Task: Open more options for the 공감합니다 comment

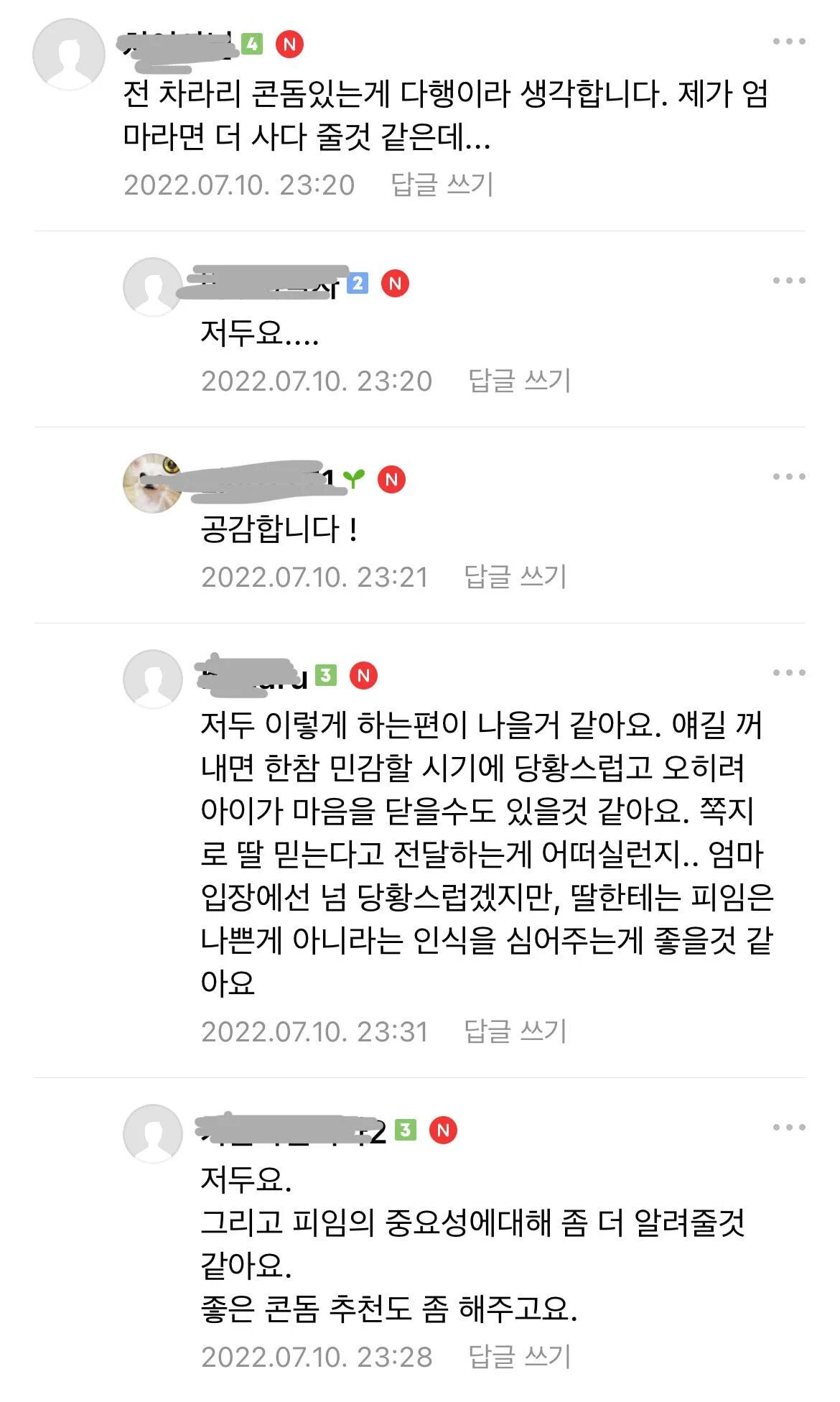Action: tap(788, 477)
